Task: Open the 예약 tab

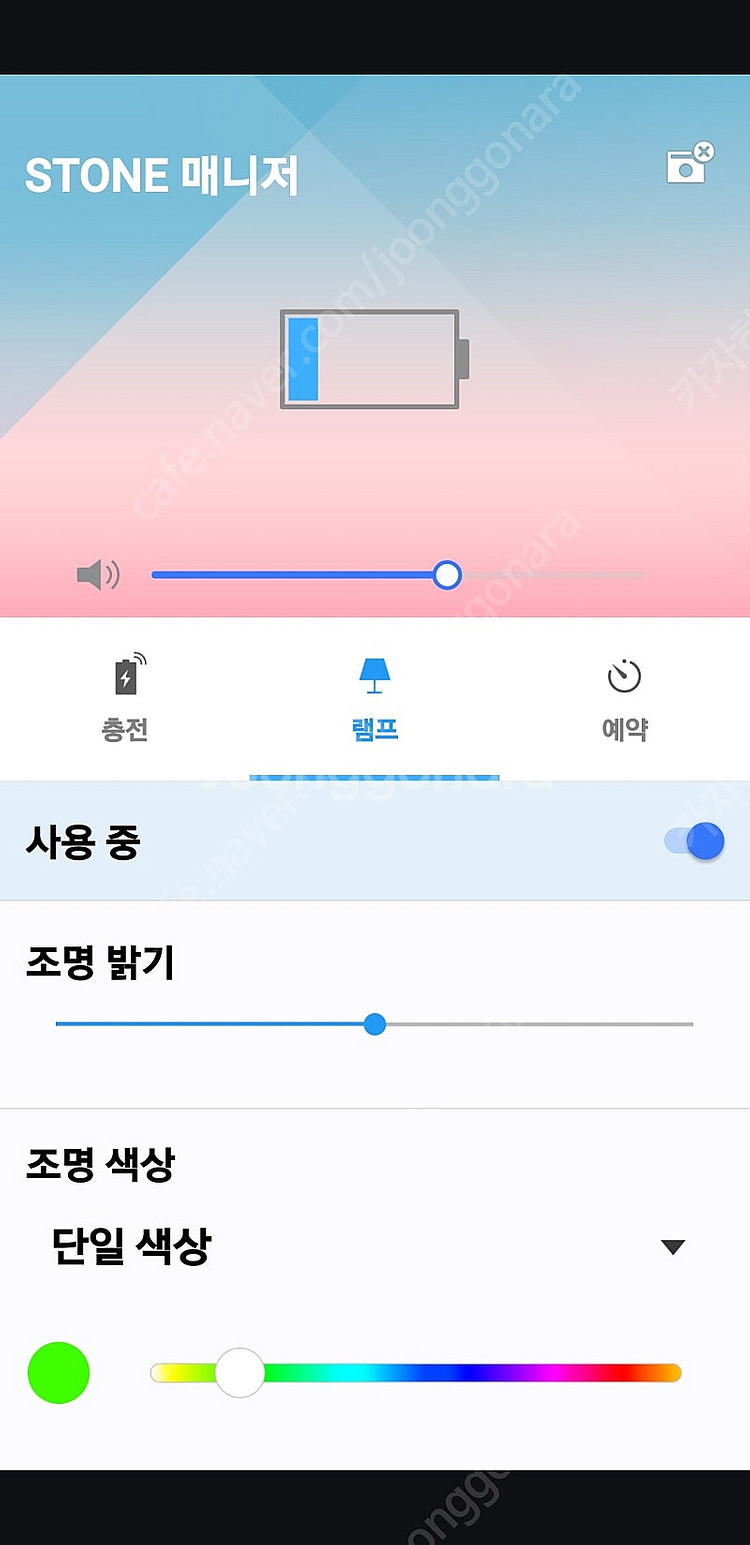Action: [x=624, y=700]
